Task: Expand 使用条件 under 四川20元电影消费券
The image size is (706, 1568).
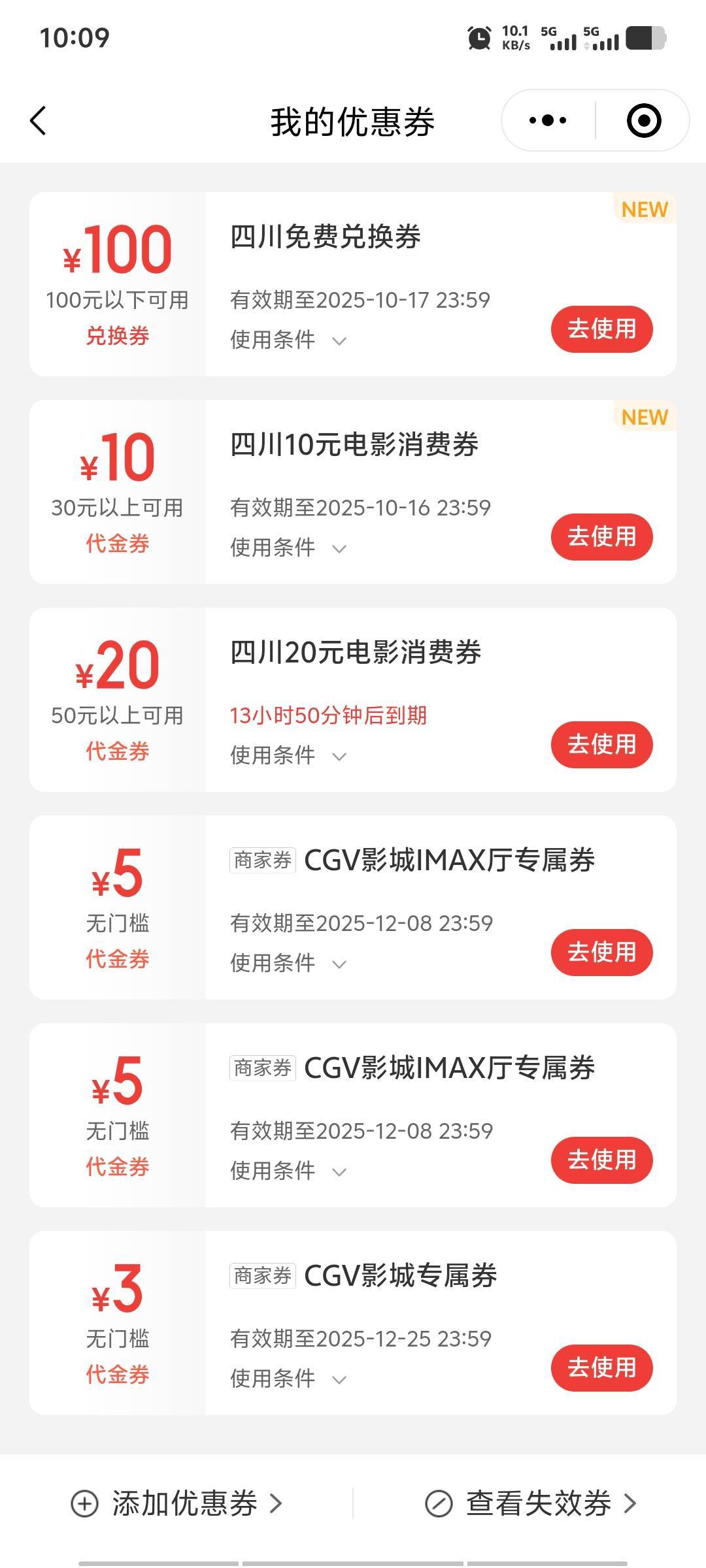Action: pyautogui.click(x=288, y=755)
